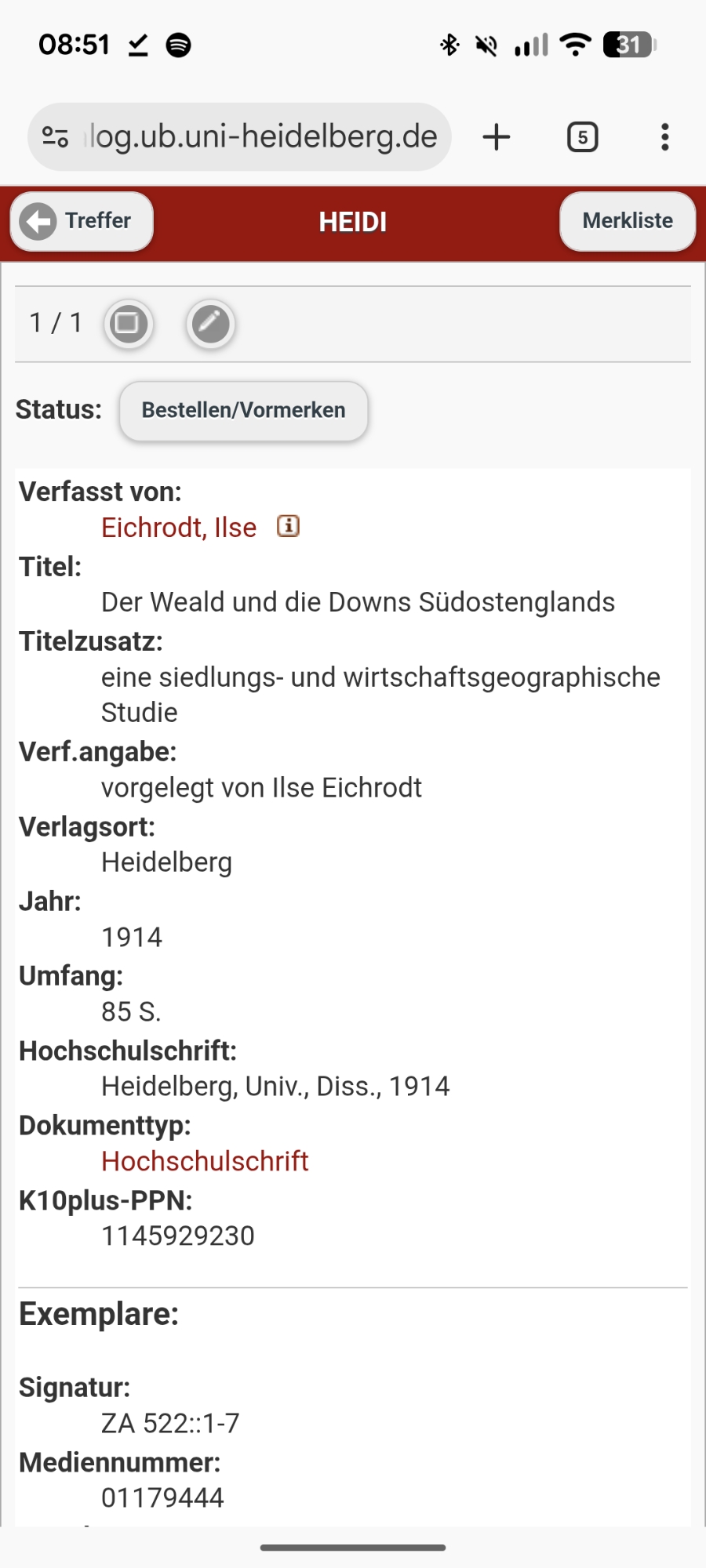Go back to Treffer results list
The width and height of the screenshot is (706, 1568).
tap(82, 221)
